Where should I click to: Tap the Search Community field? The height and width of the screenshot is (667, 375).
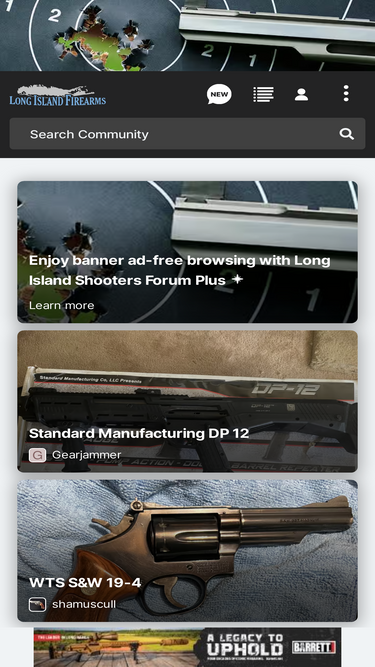click(188, 134)
